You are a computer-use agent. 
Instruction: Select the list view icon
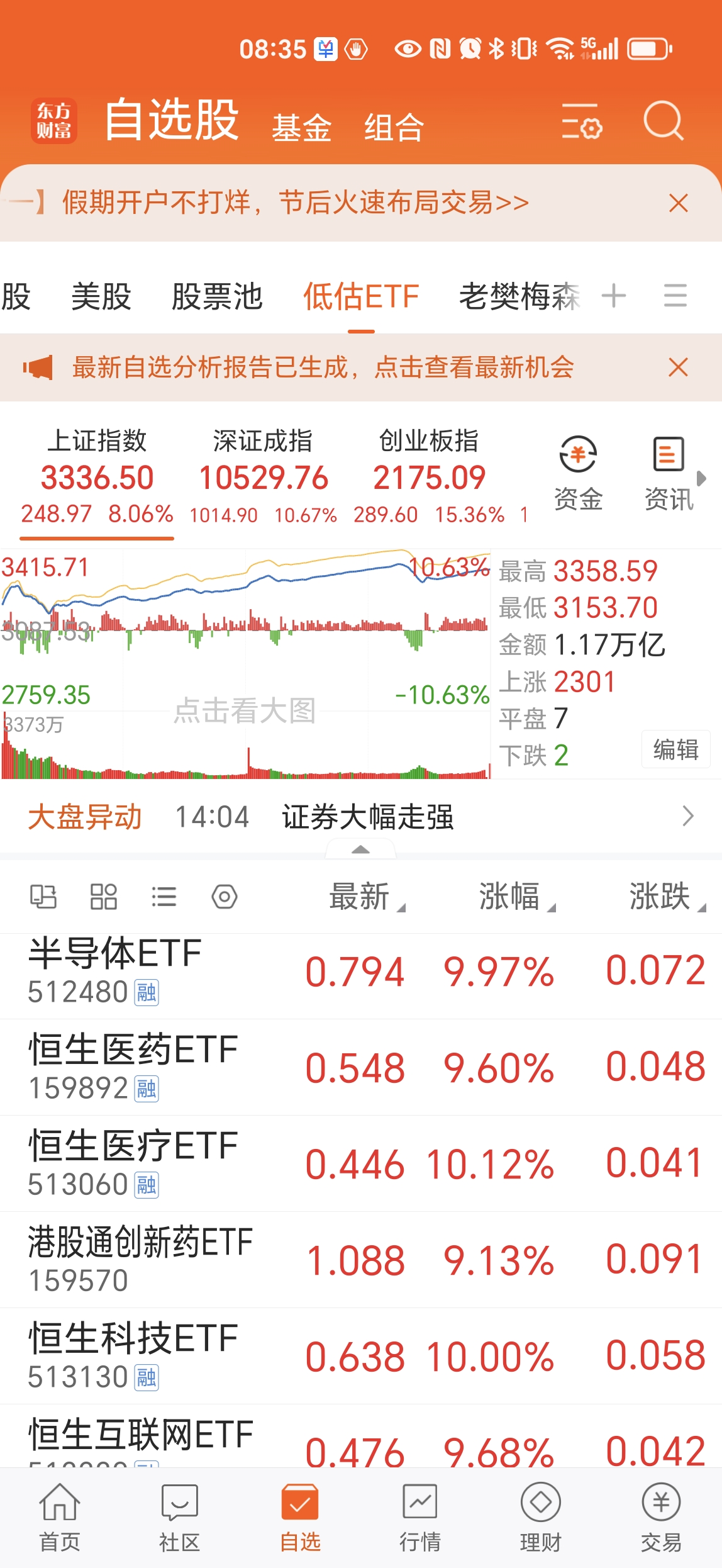click(x=165, y=896)
